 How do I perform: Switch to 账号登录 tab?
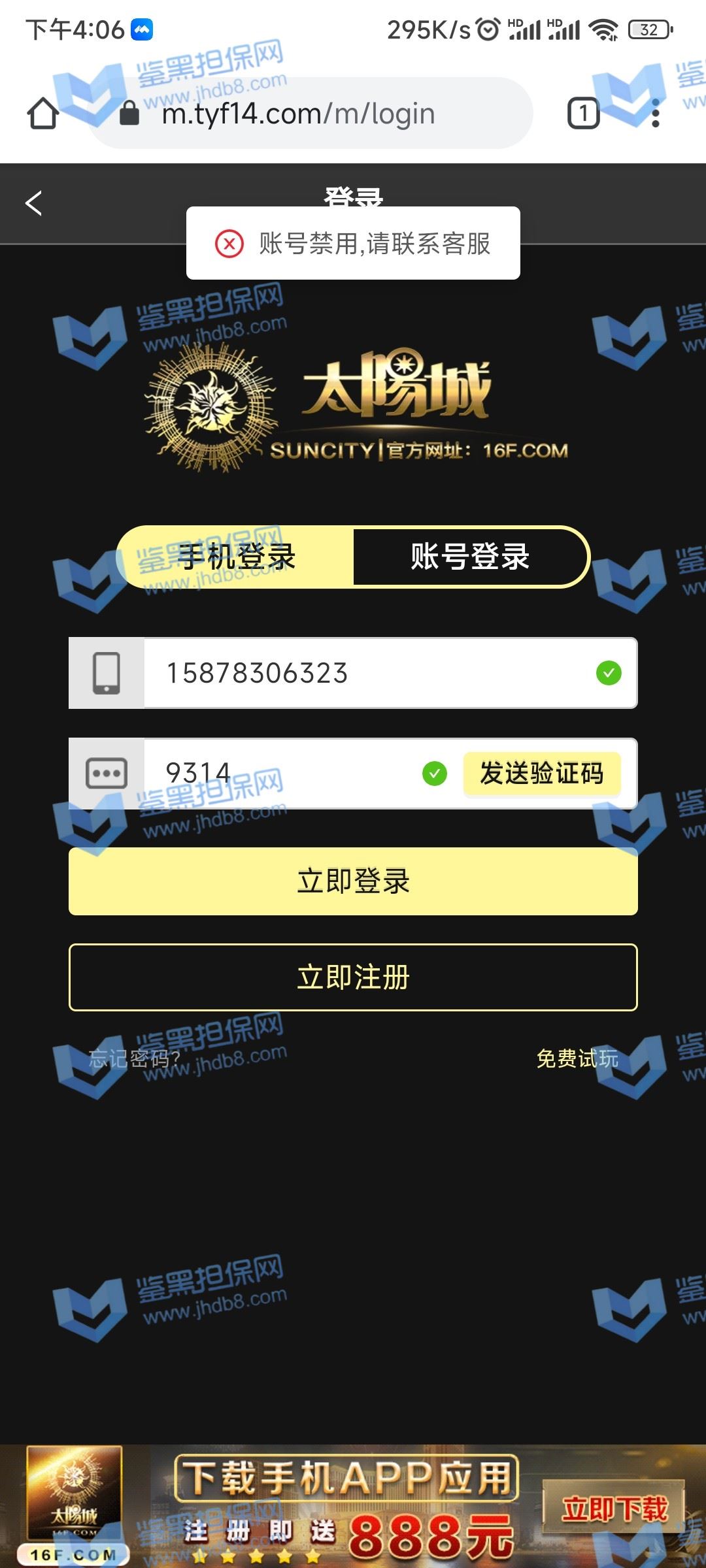470,557
